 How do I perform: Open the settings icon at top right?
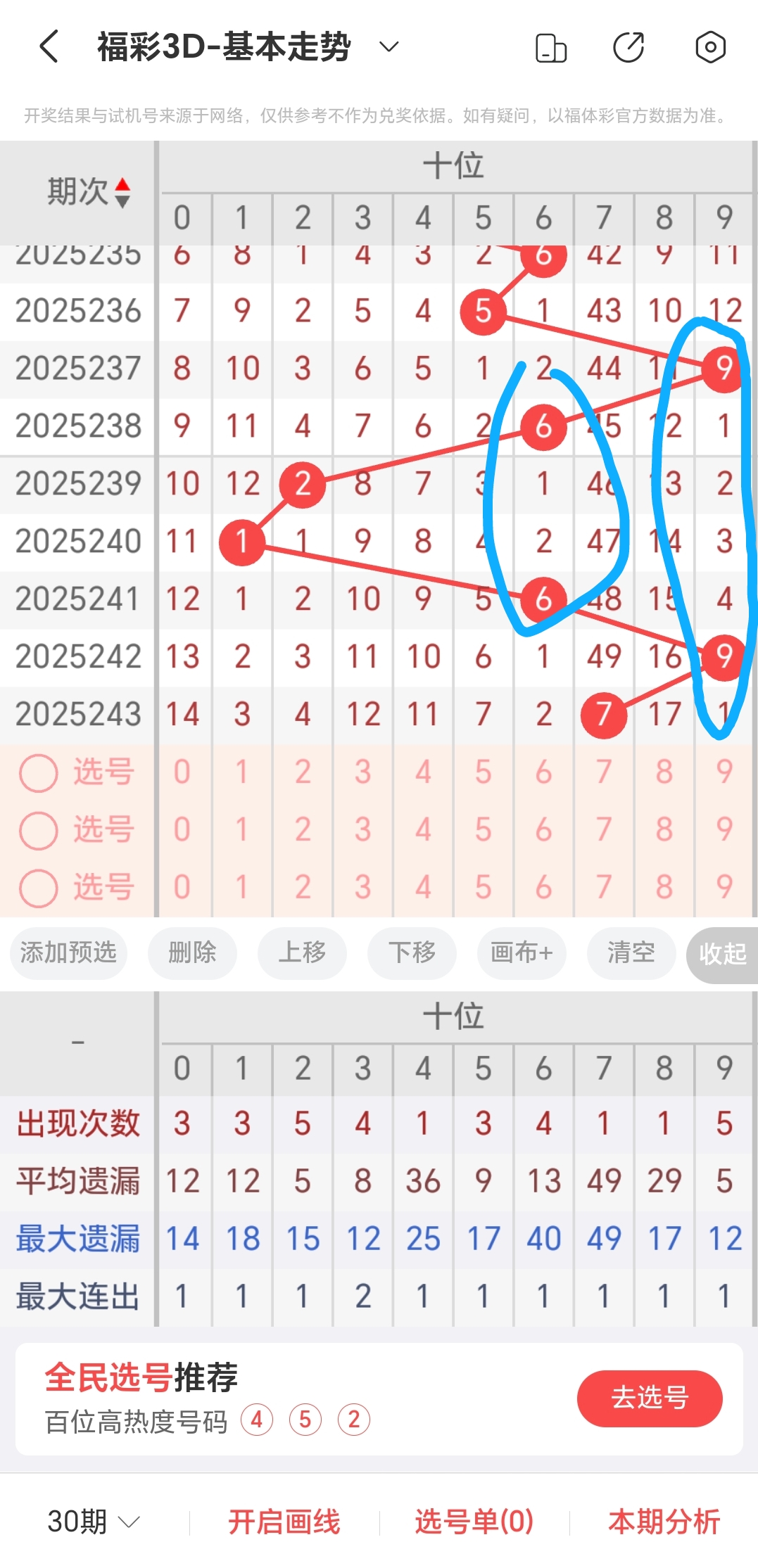tap(710, 47)
